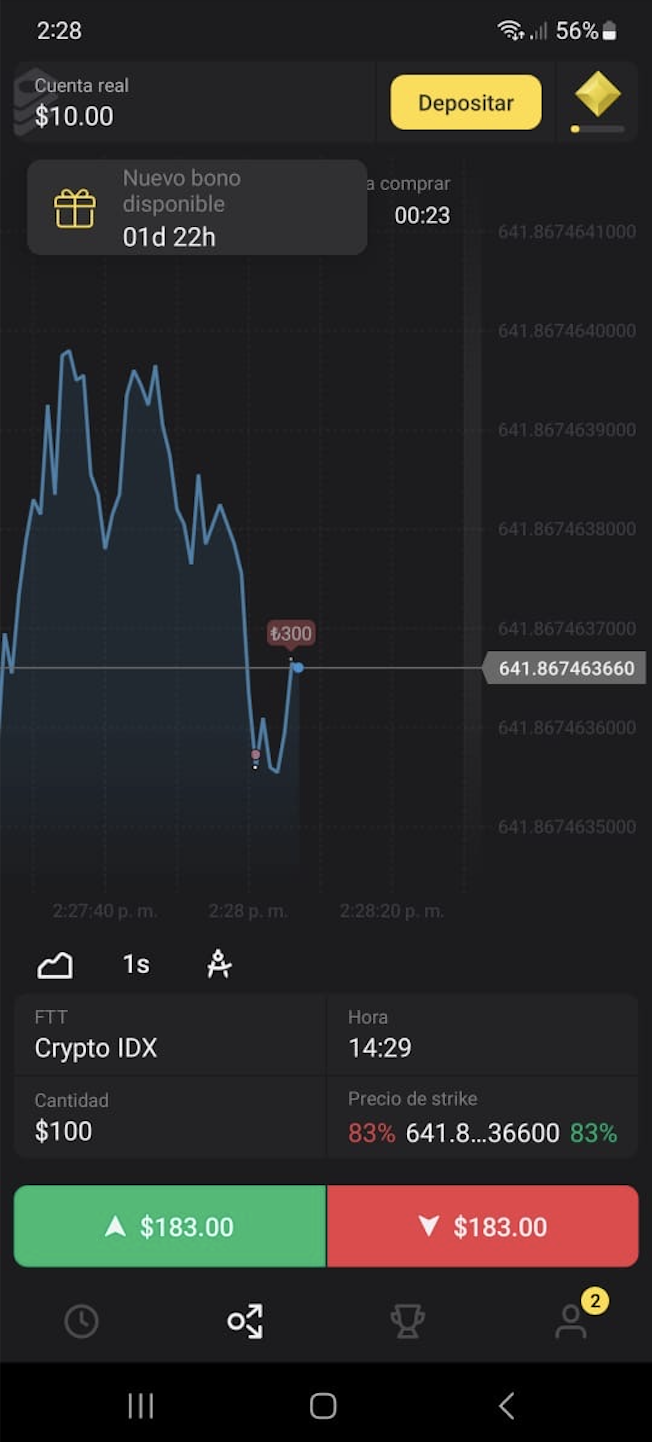Tap the yellow Depositar button
This screenshot has height=1442, width=652.
[465, 103]
